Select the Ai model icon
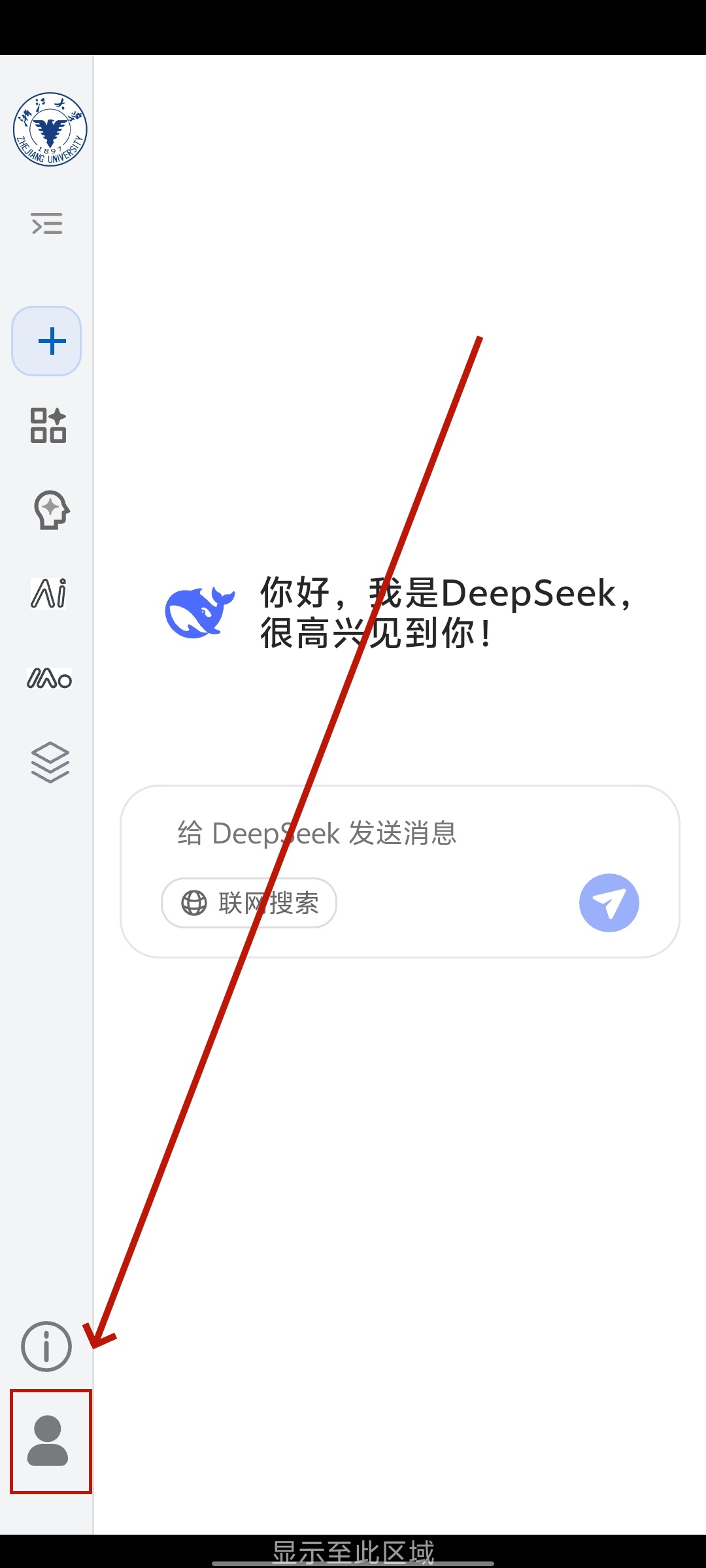 click(x=49, y=593)
